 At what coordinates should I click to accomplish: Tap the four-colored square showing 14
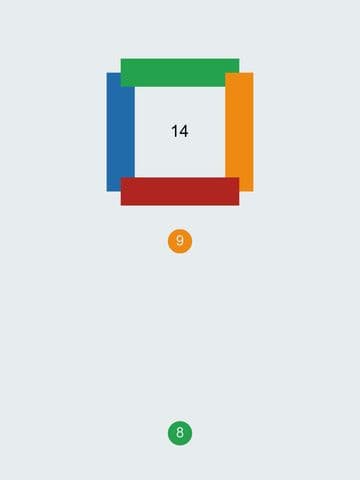click(x=180, y=132)
